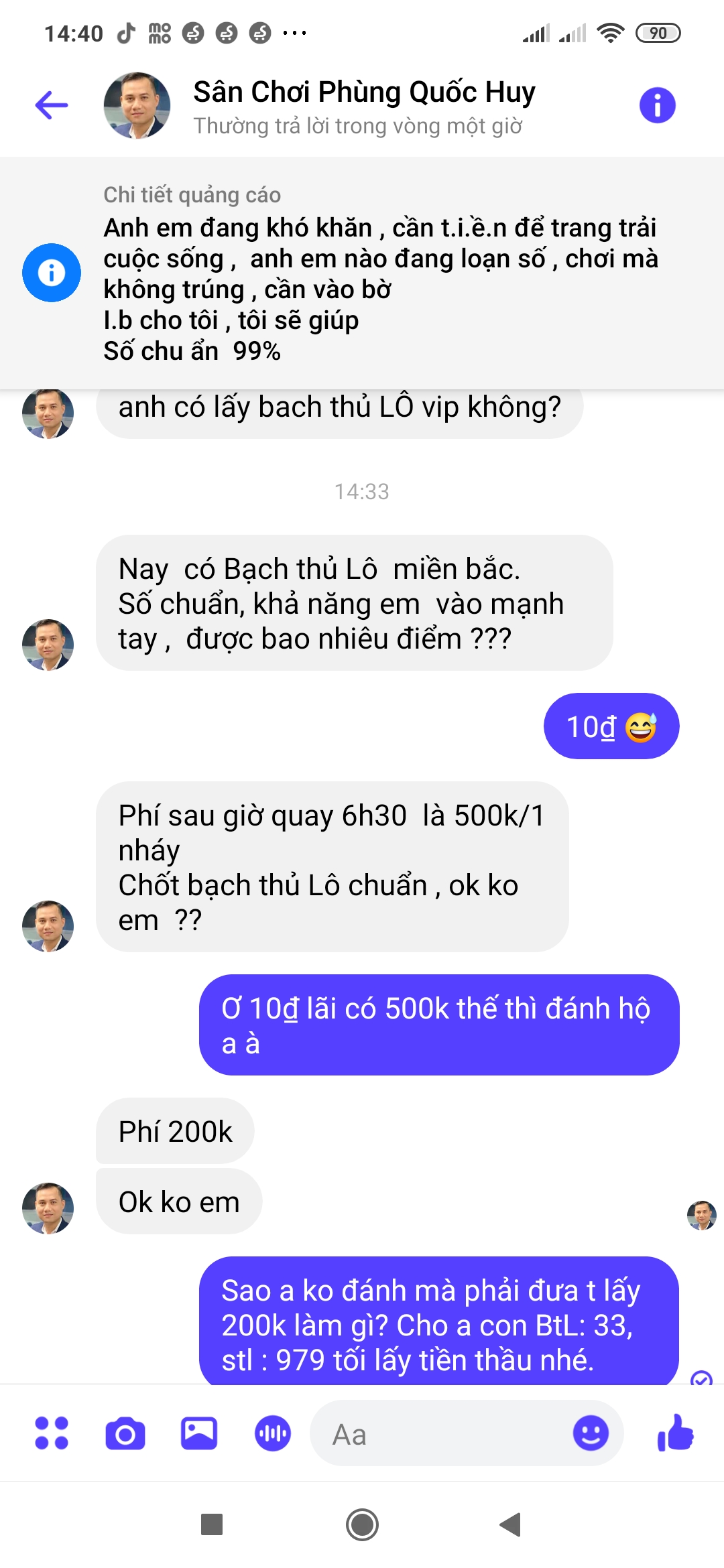
Task: Open the camera to take a photo
Action: tap(125, 1434)
